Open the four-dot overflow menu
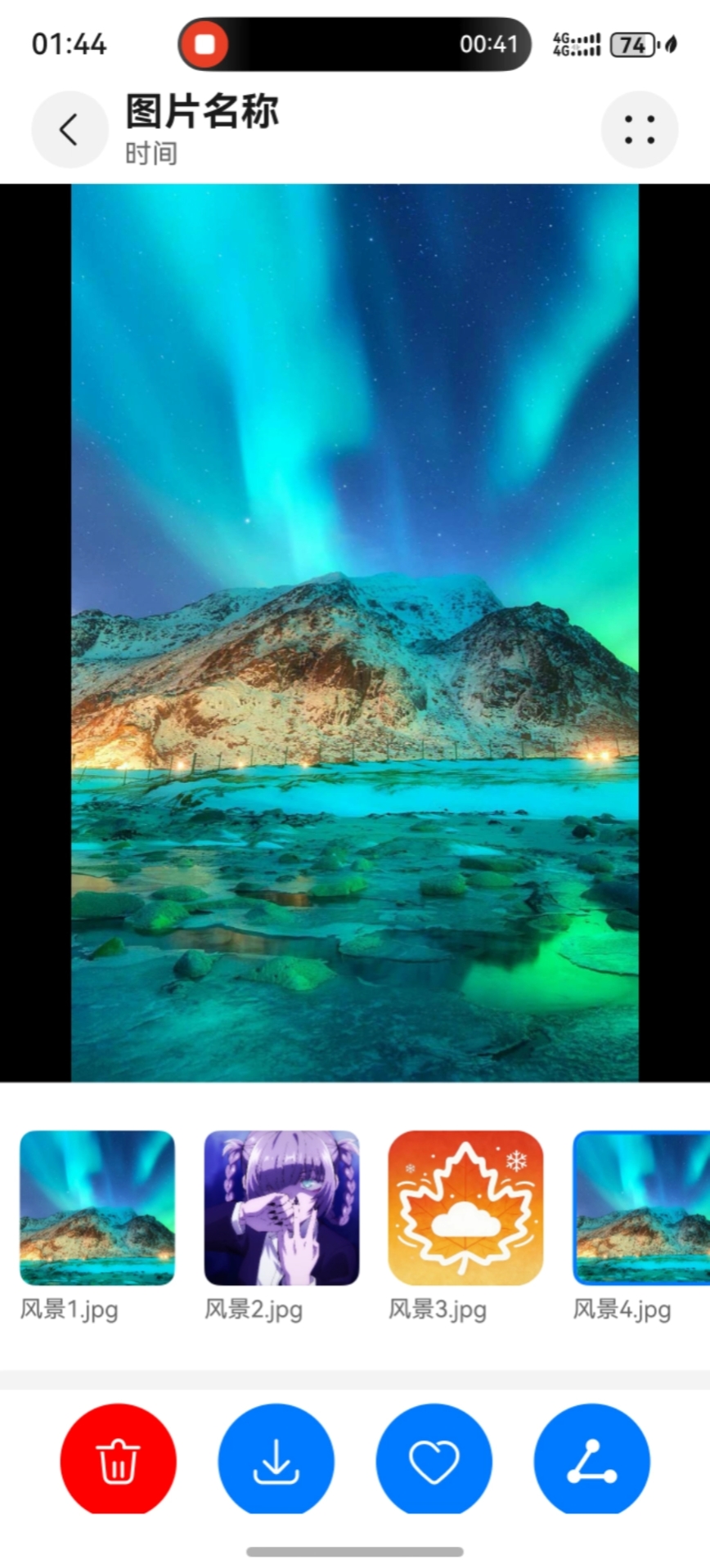 (639, 129)
